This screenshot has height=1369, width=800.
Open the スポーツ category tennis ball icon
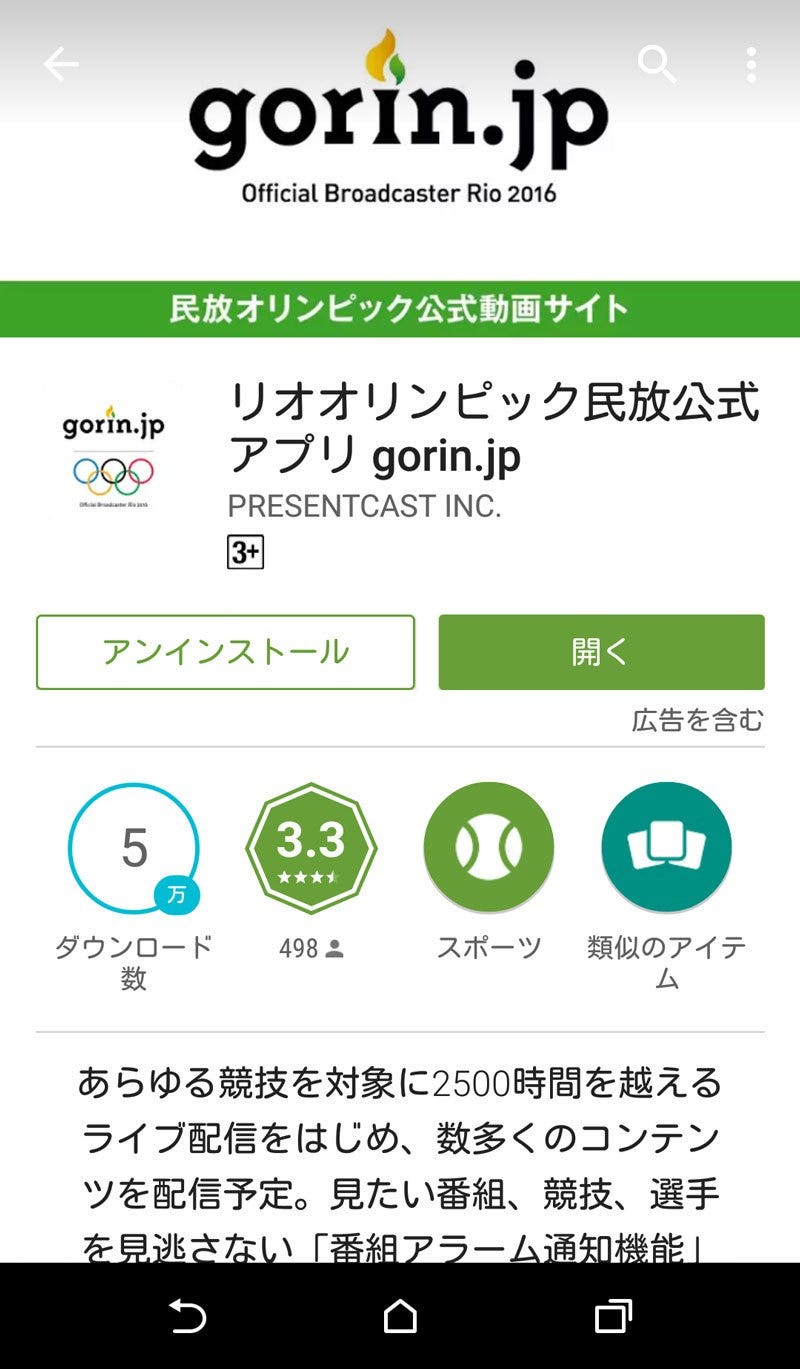[x=487, y=846]
